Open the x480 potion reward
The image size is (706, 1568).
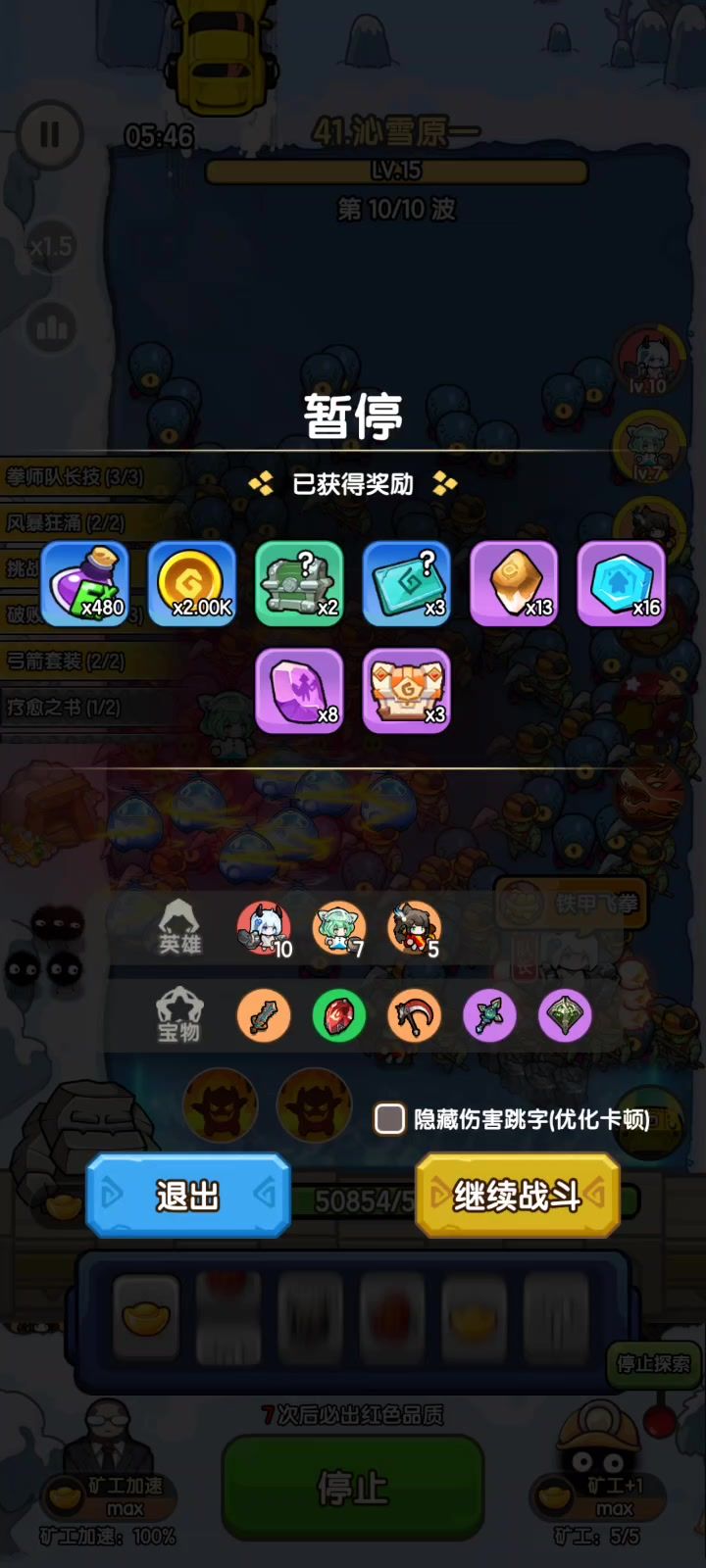click(85, 584)
